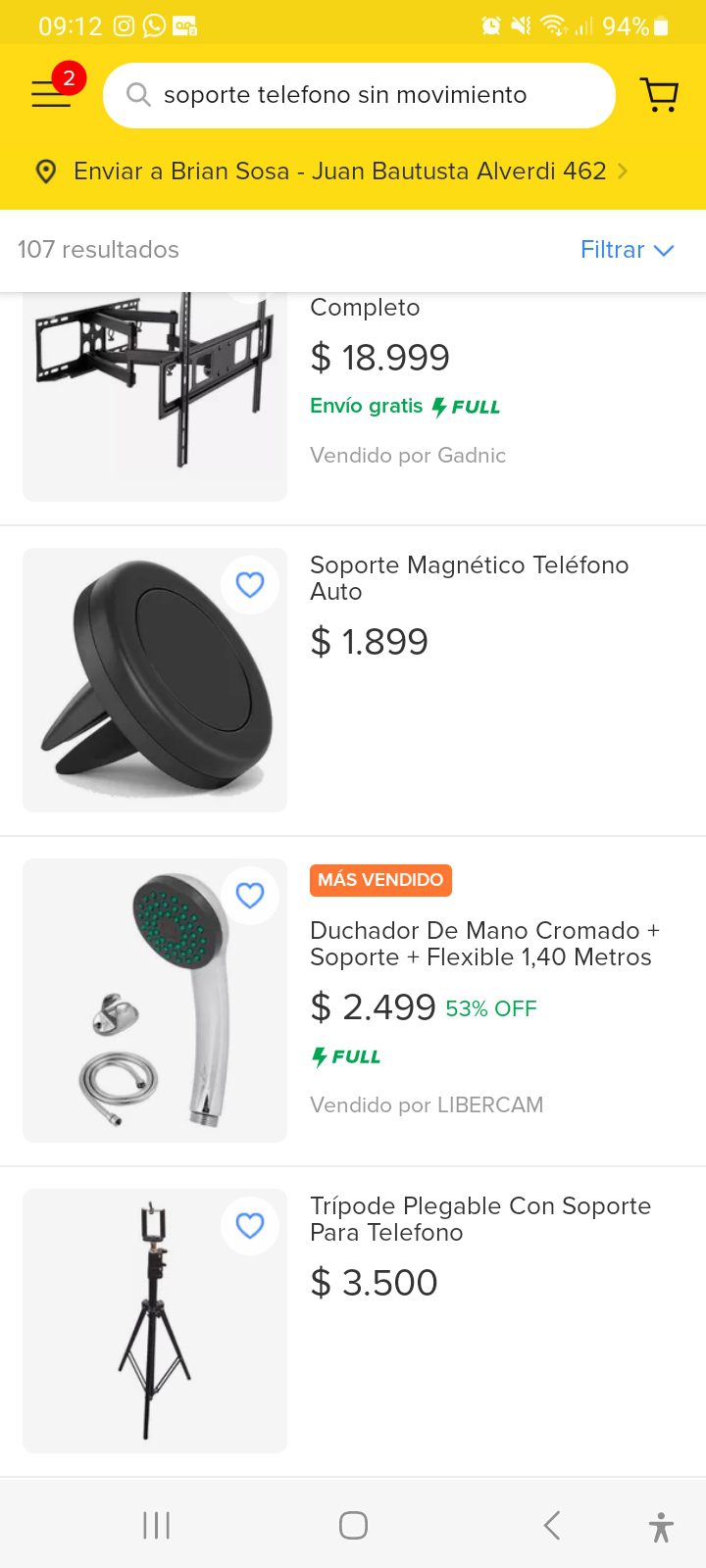Go back using the system back button
The height and width of the screenshot is (1568, 706).
pyautogui.click(x=552, y=1525)
